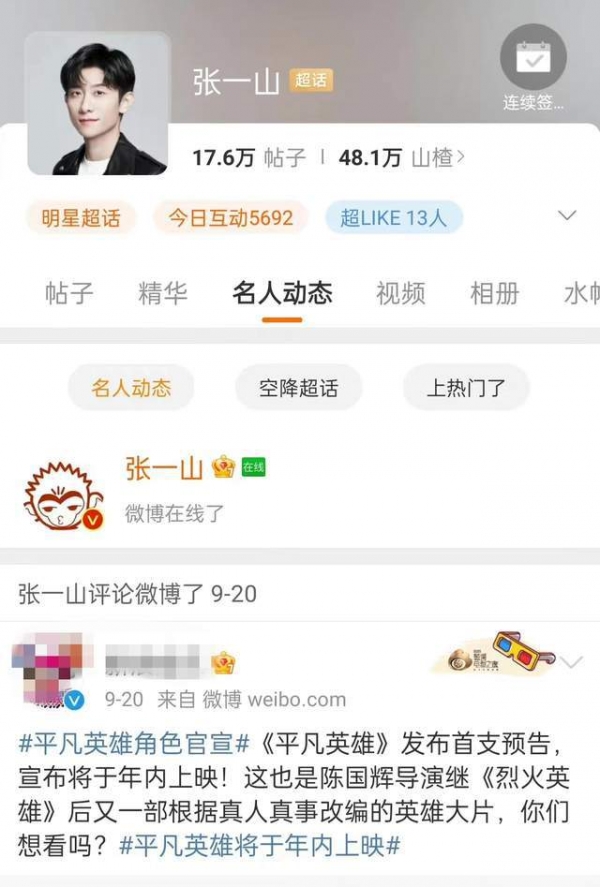Open the 相册 tab
This screenshot has height=887, width=600.
pyautogui.click(x=494, y=293)
